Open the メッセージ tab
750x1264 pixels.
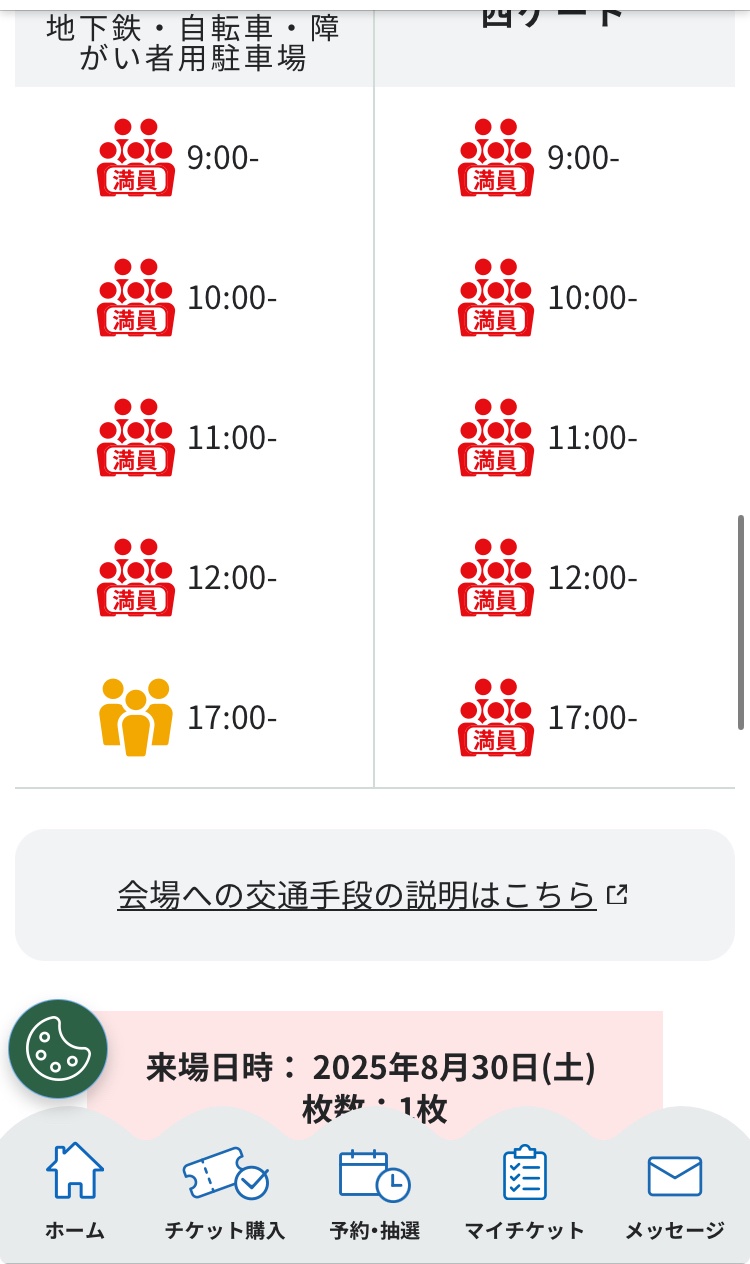click(675, 1191)
